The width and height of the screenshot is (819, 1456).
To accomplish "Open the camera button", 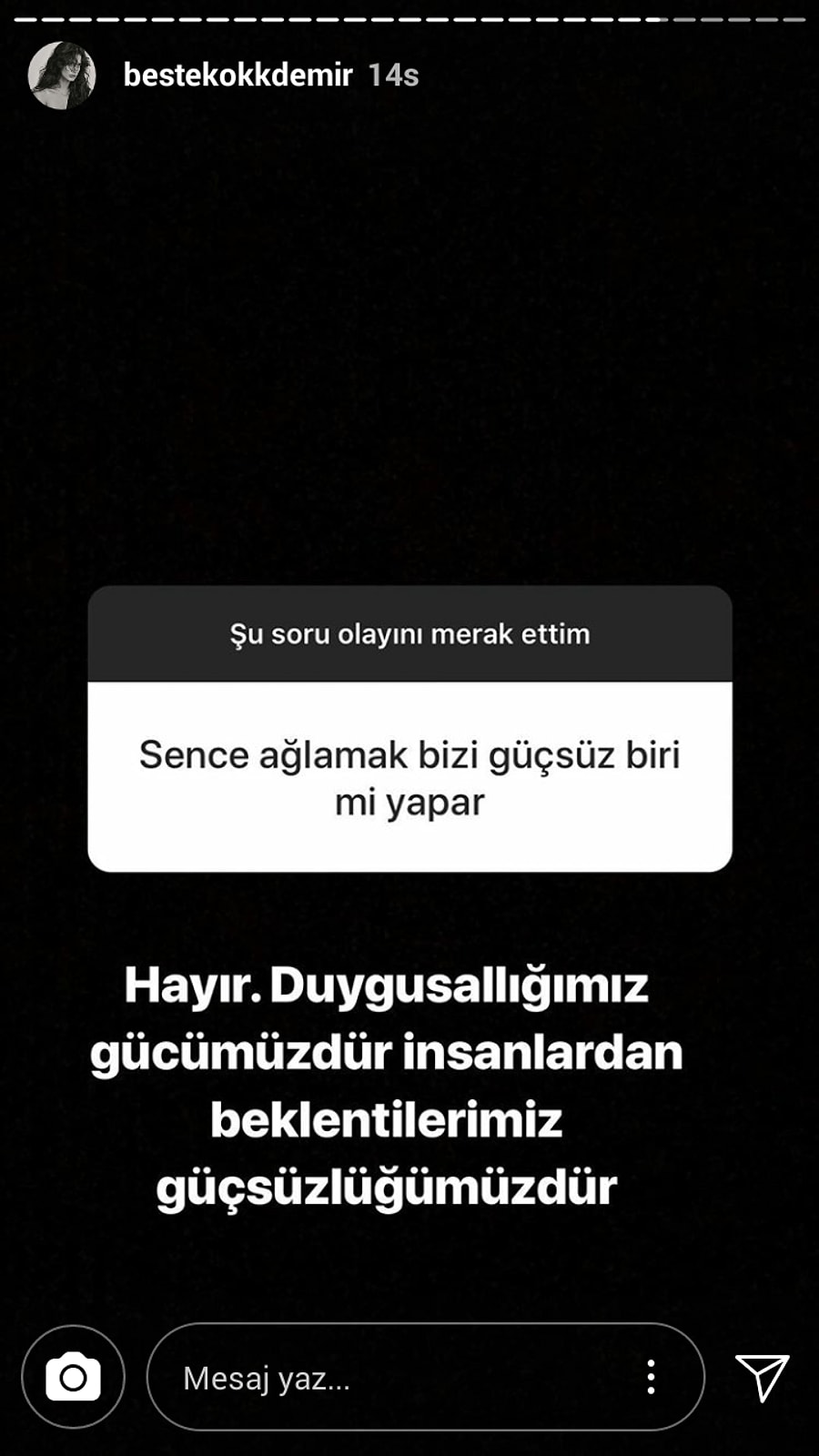I will [x=74, y=1377].
